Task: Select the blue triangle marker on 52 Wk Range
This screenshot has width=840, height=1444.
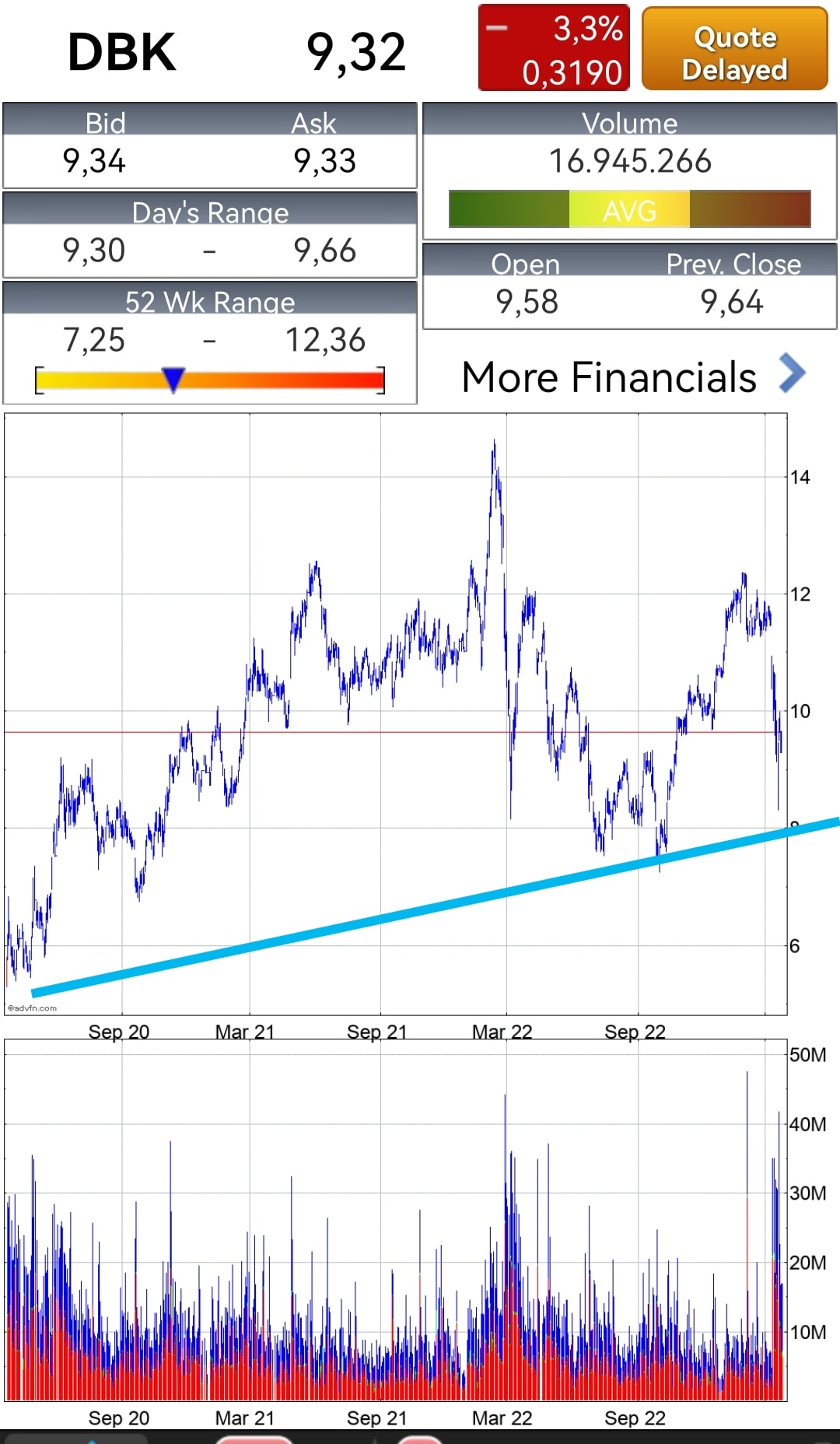Action: point(174,379)
